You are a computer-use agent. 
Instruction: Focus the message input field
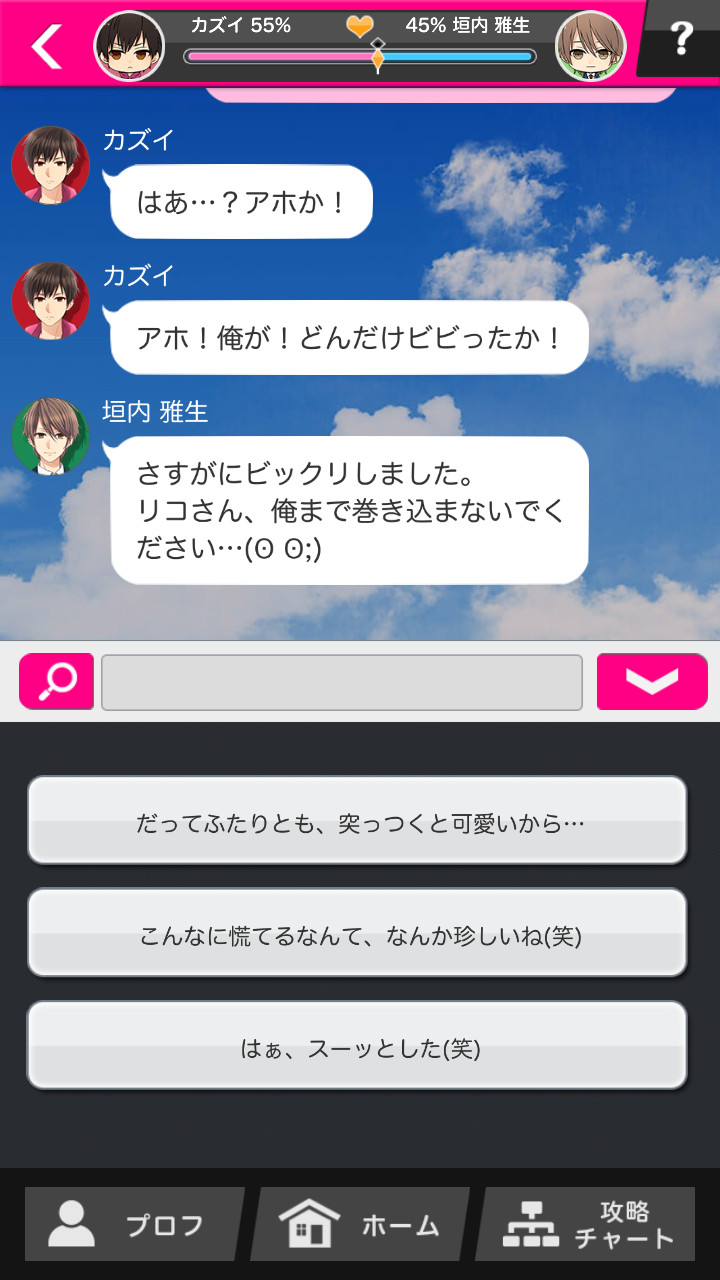(x=342, y=683)
